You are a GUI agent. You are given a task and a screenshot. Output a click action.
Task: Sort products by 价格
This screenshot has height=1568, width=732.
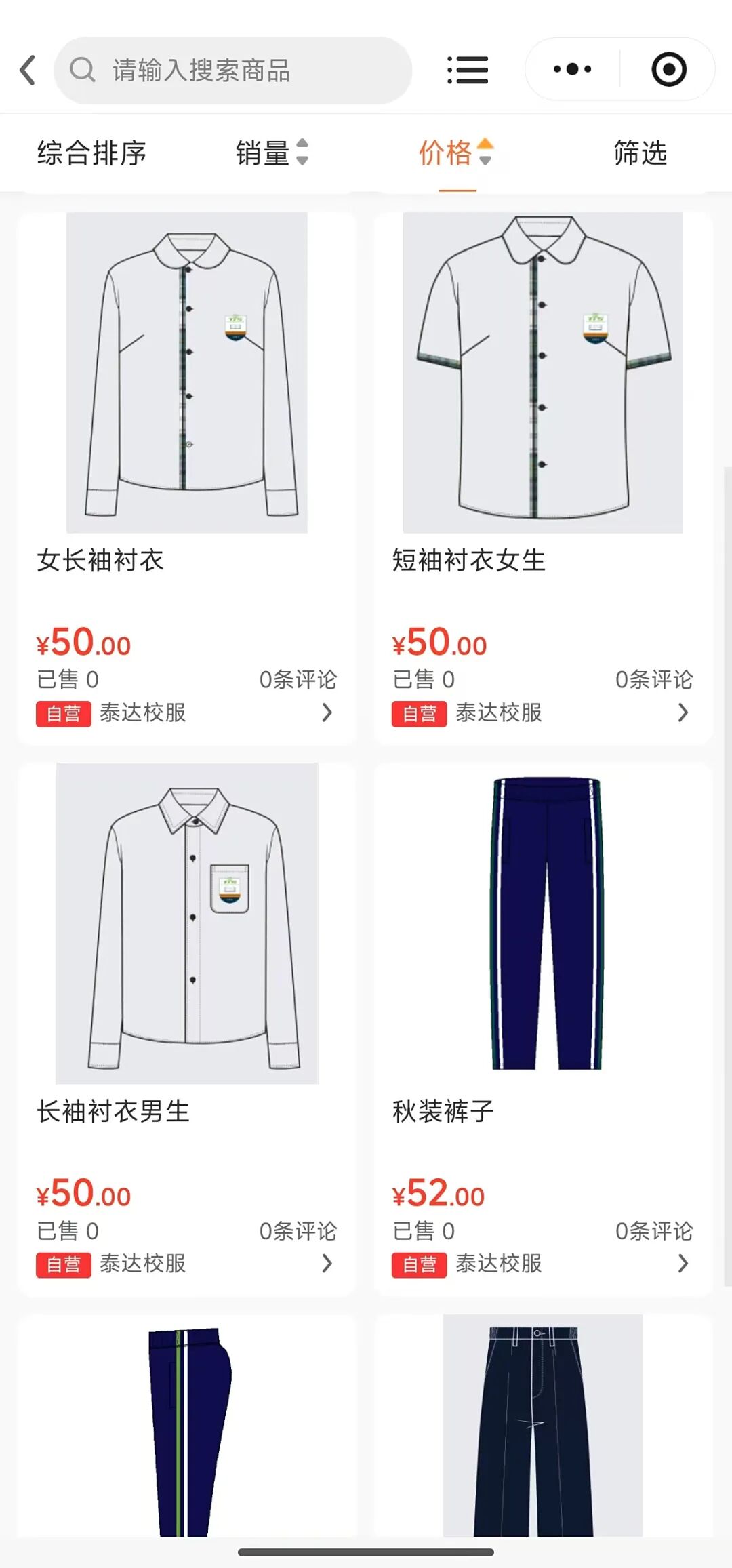tap(455, 153)
